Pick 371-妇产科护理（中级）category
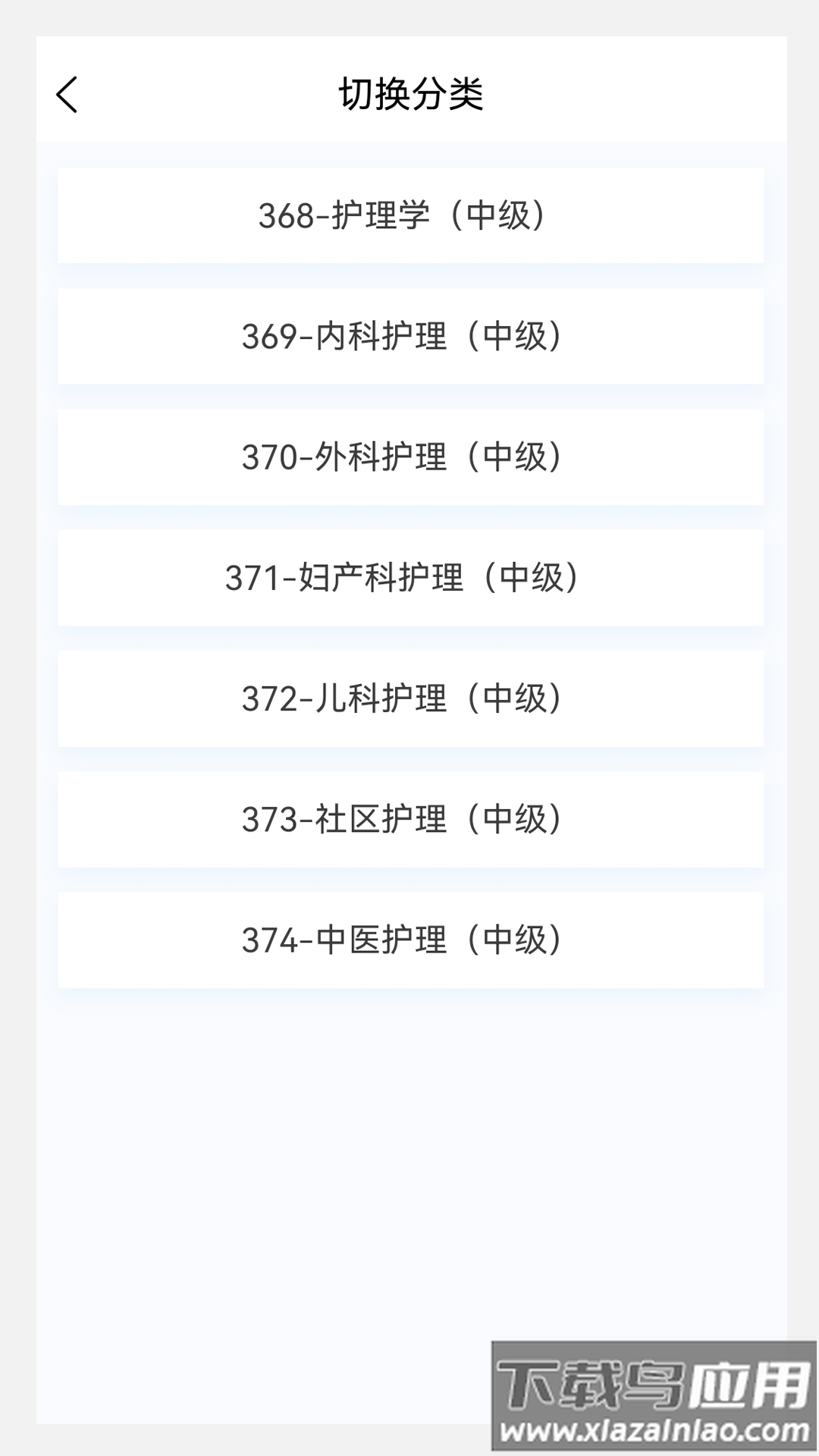Image resolution: width=819 pixels, height=1456 pixels. pyautogui.click(x=409, y=578)
